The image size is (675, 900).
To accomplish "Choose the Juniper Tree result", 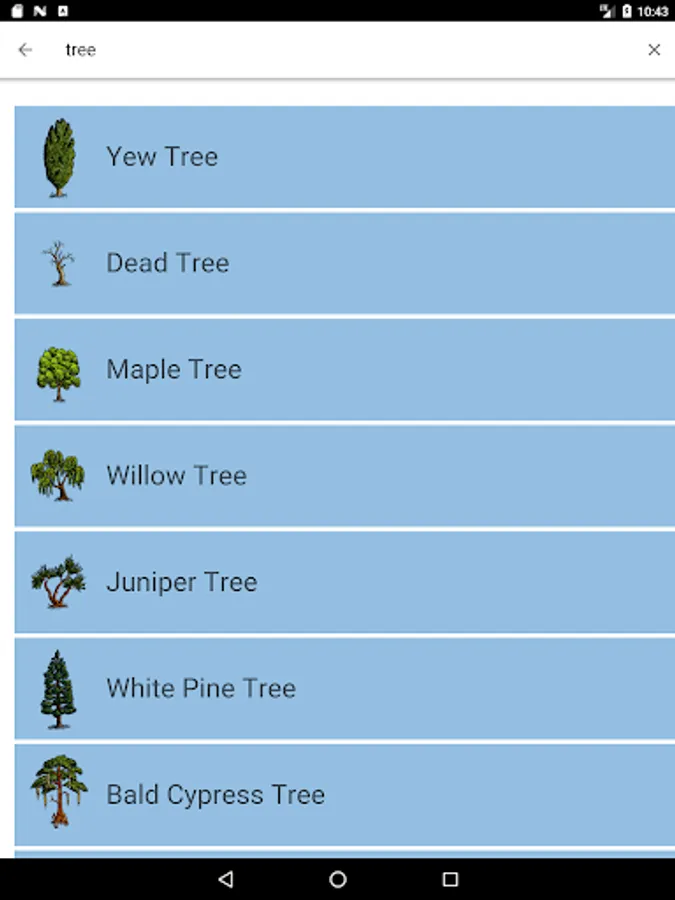I will pos(344,582).
